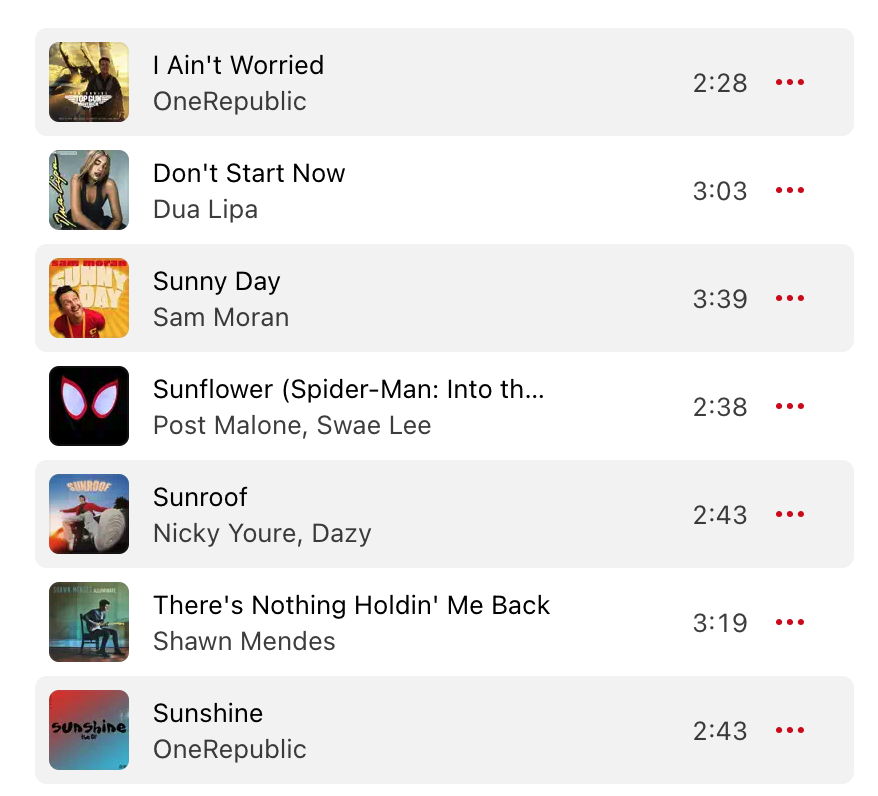Open more options for Sunshine
This screenshot has width=878, height=796.
pos(790,730)
